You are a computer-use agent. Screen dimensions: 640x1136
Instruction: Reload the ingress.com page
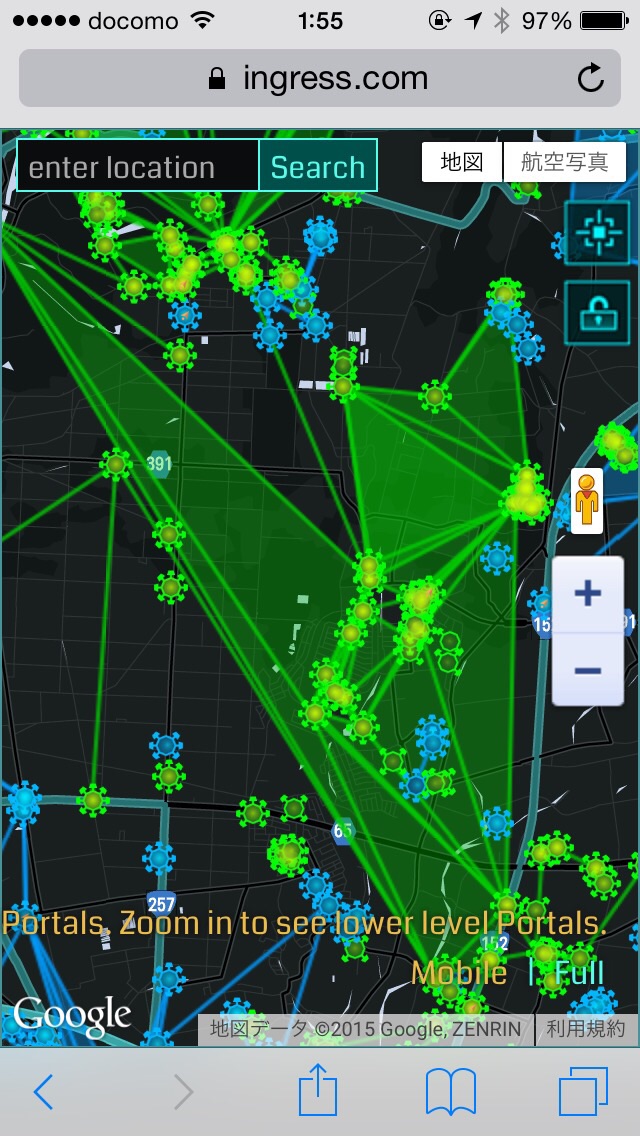coord(591,78)
